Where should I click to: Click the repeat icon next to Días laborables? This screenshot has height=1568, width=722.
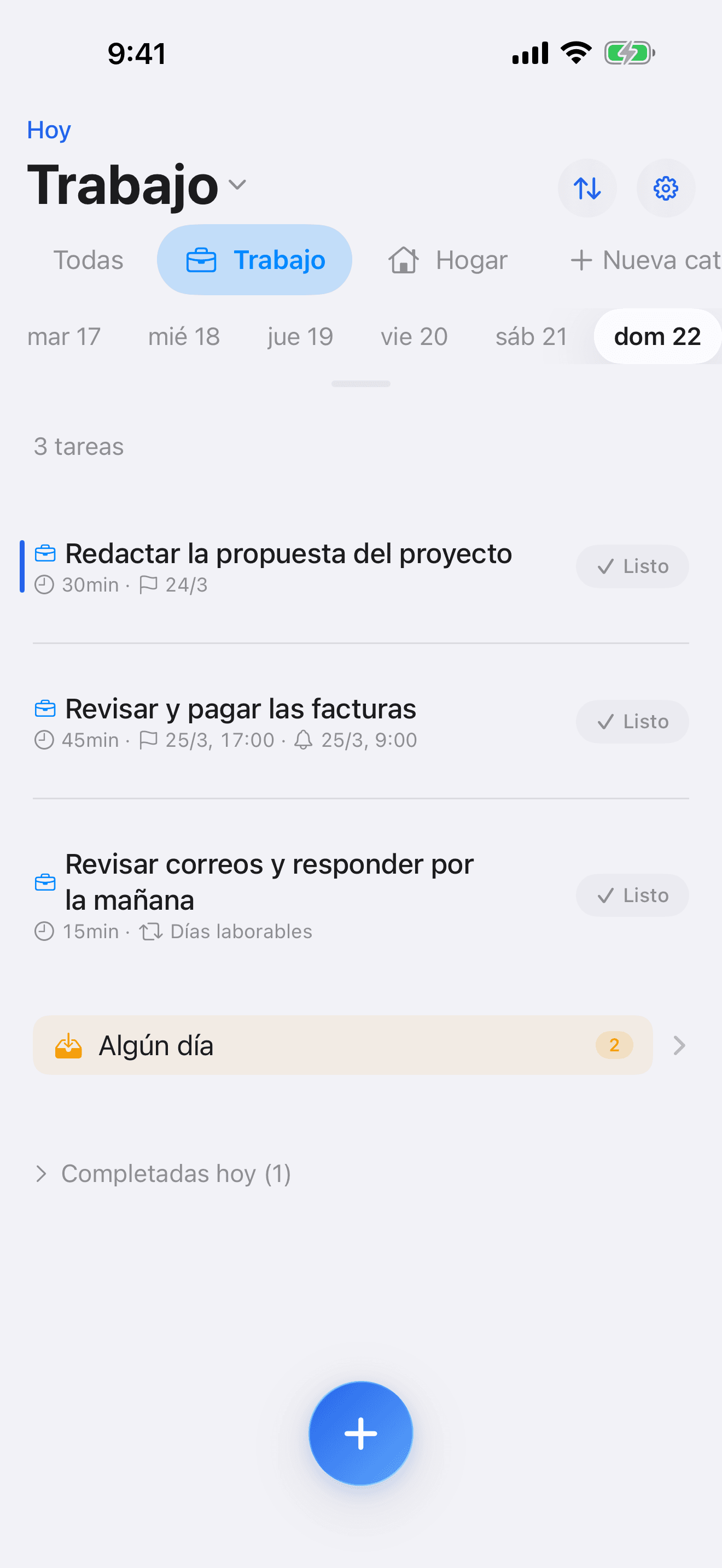pyautogui.click(x=150, y=931)
